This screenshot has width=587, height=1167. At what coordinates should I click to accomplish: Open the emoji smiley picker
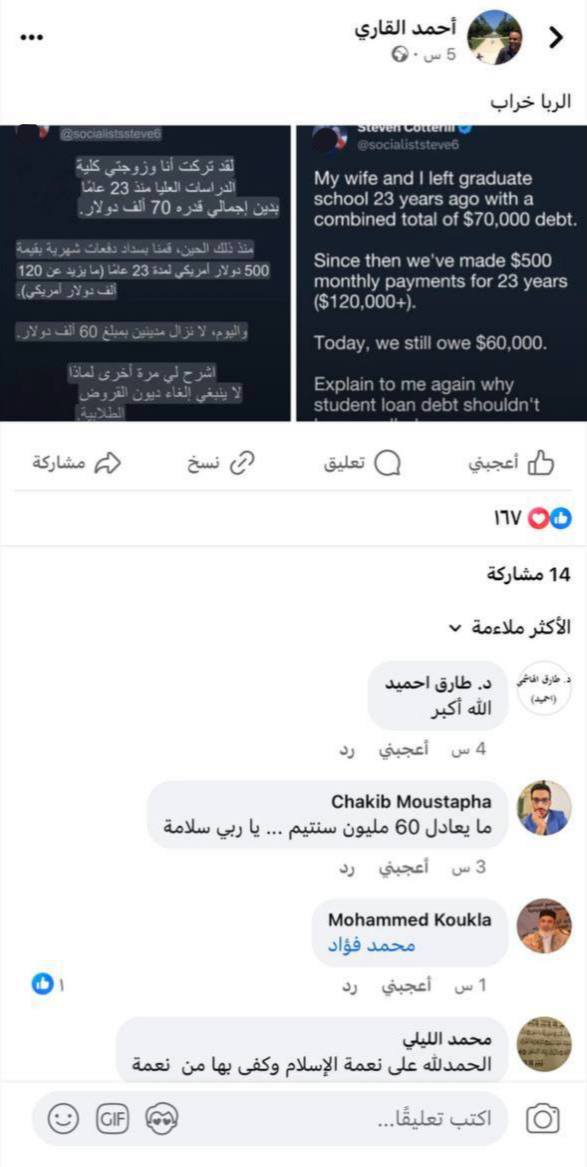(x=62, y=1119)
